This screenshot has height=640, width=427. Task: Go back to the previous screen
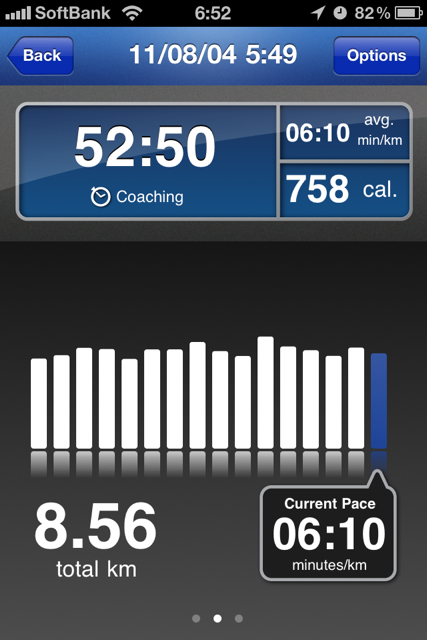(40, 56)
